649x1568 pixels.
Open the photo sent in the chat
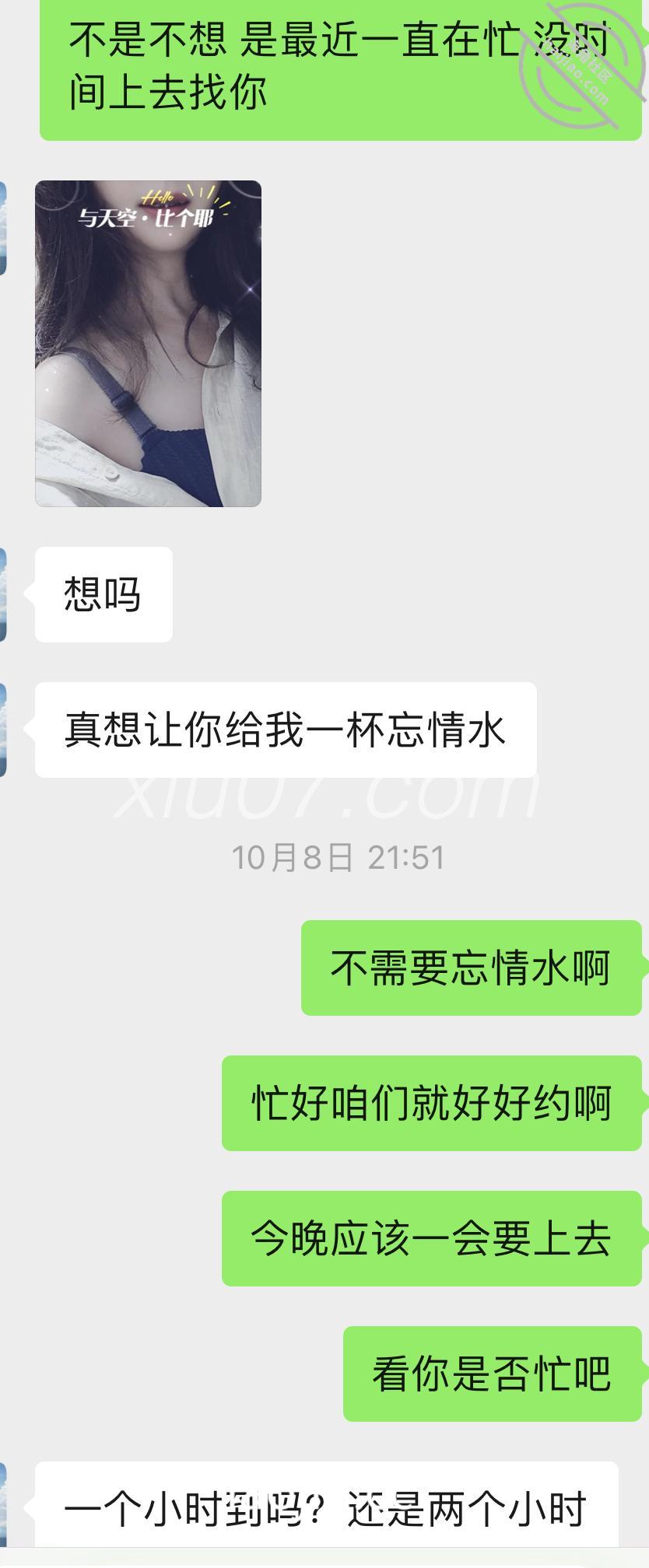pyautogui.click(x=148, y=343)
